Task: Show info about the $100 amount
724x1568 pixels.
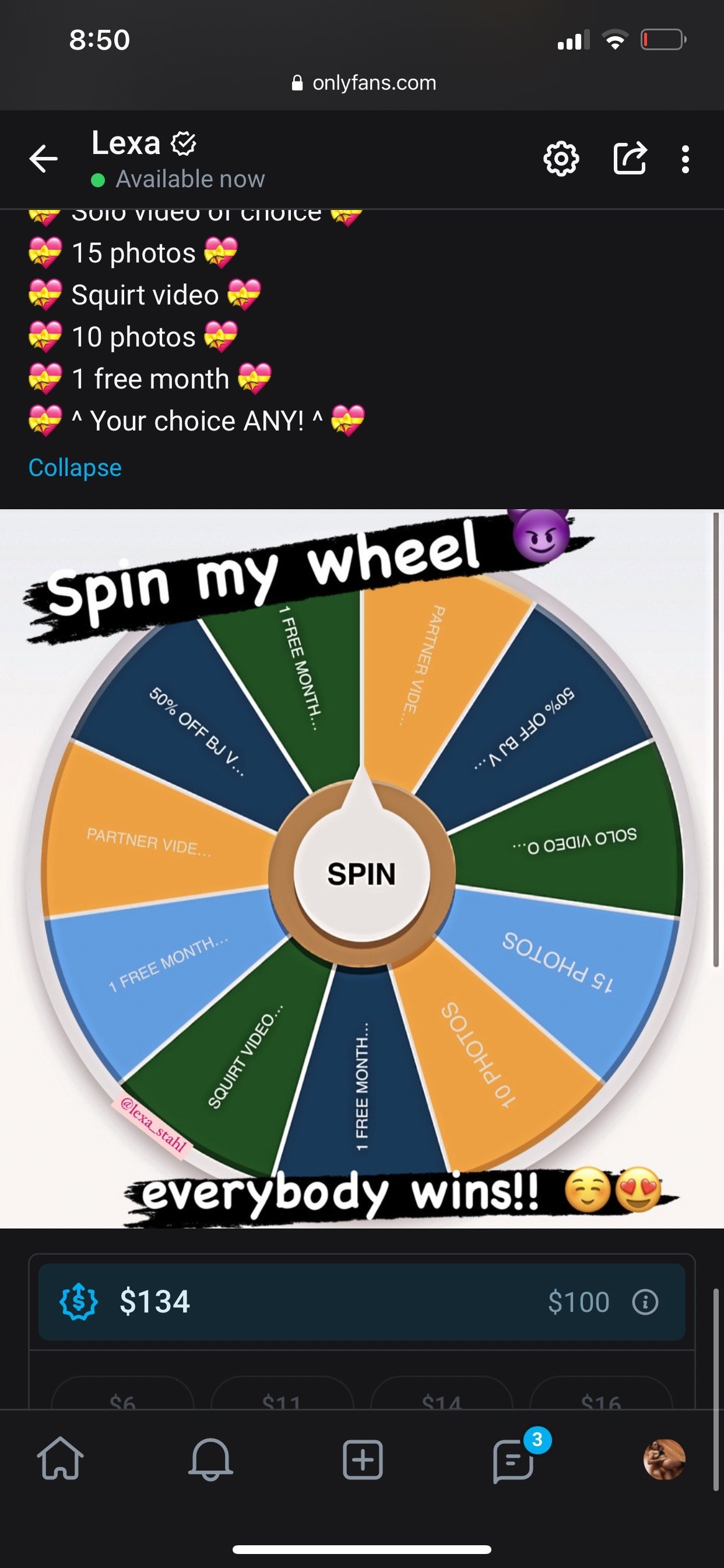Action: point(645,1302)
